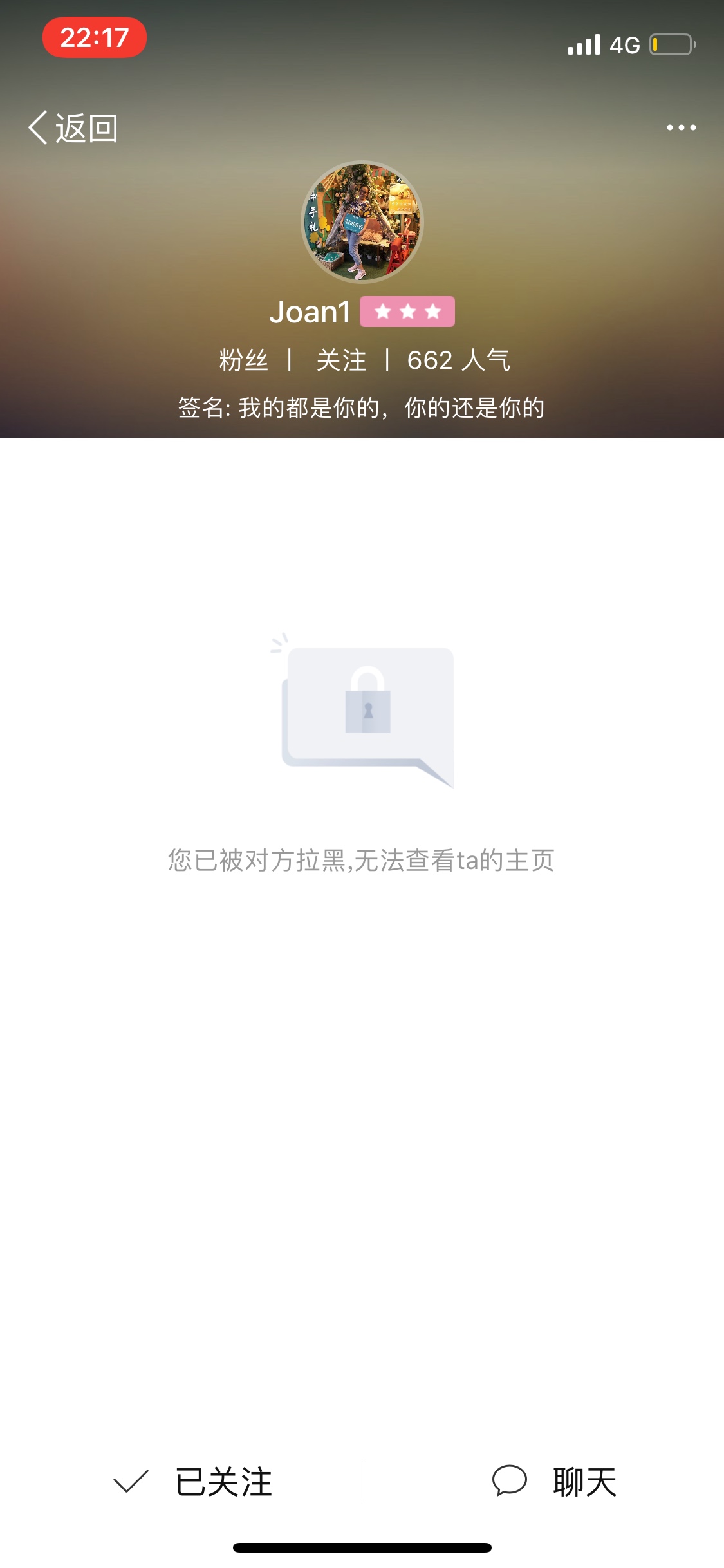The image size is (724, 1568).
Task: Tap 已关注 to unfollow Joan1
Action: click(193, 1482)
